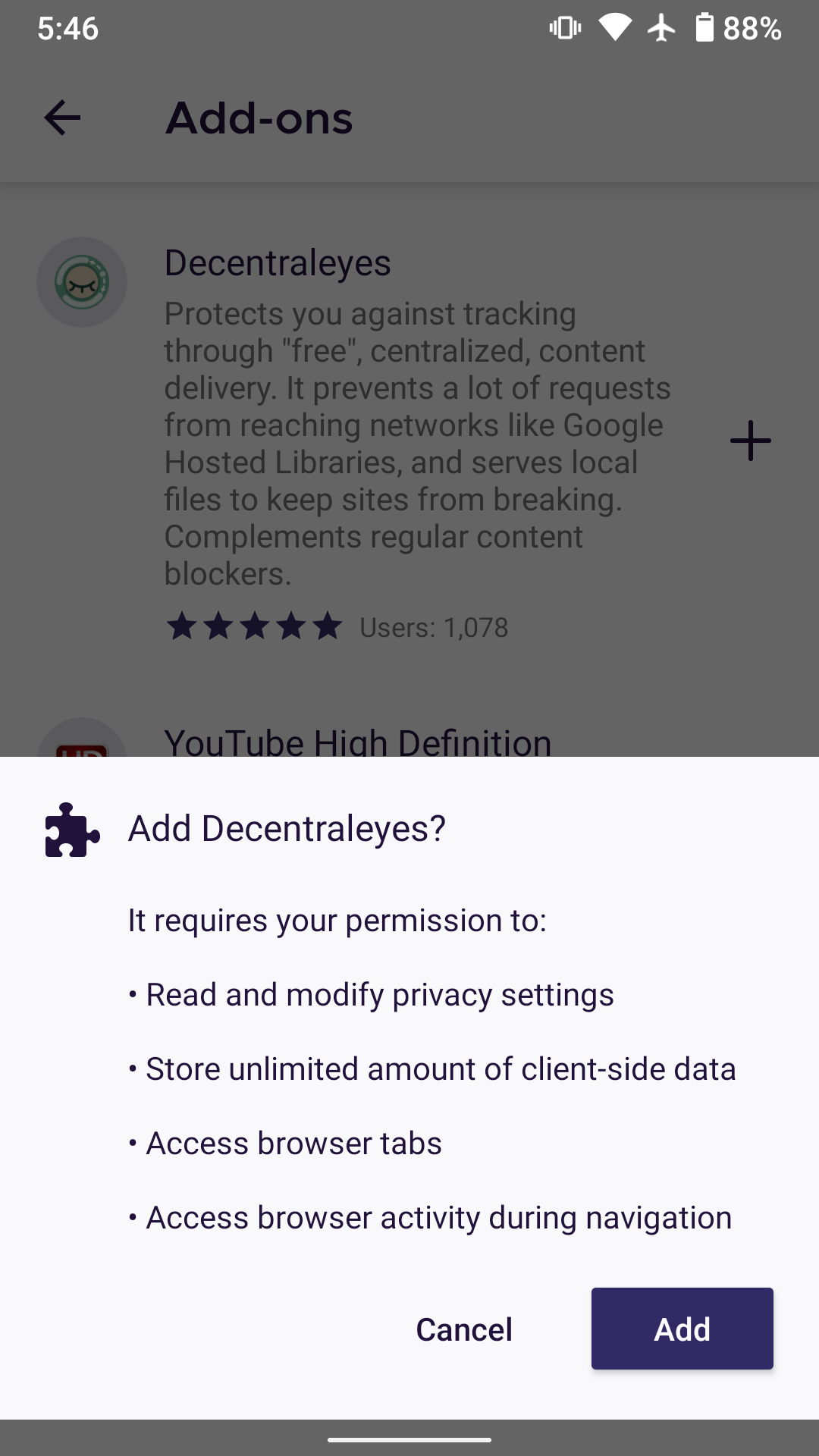Open the YouTube High Definition add-on

(357, 742)
